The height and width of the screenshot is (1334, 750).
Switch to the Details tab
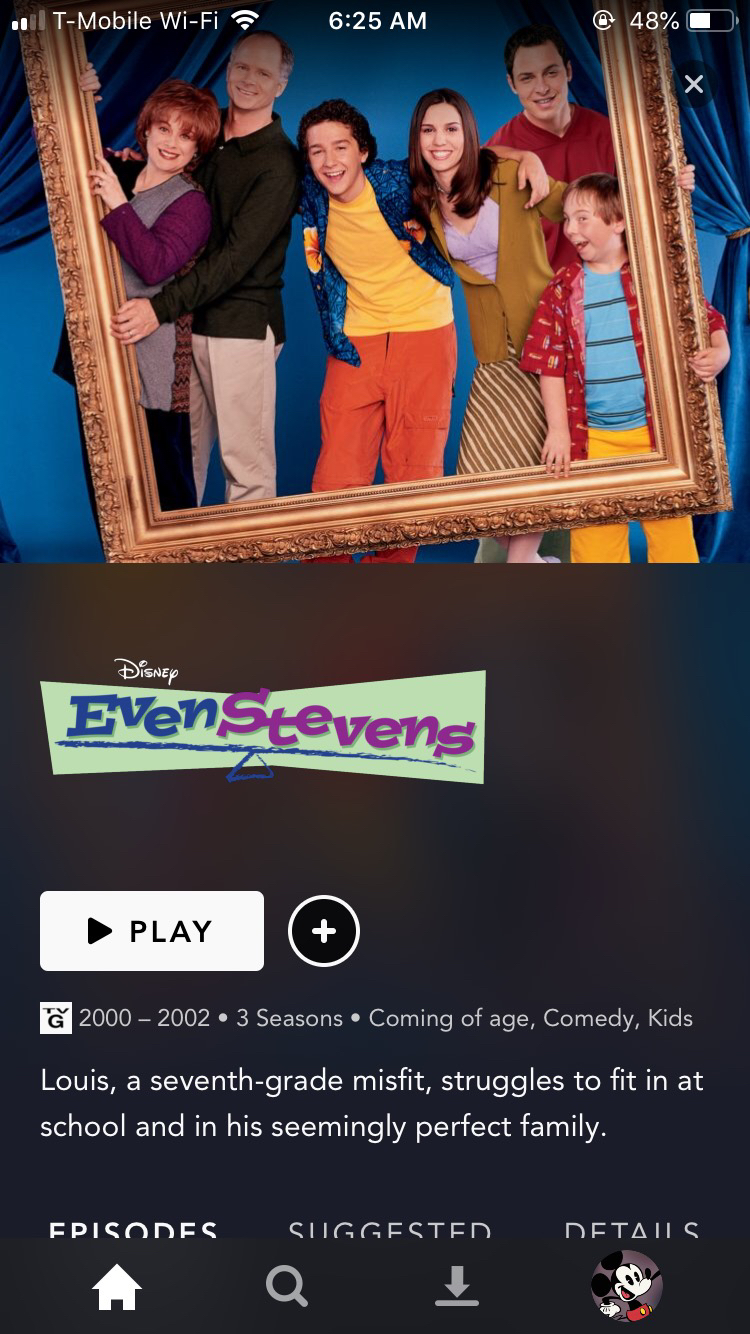tap(632, 1230)
